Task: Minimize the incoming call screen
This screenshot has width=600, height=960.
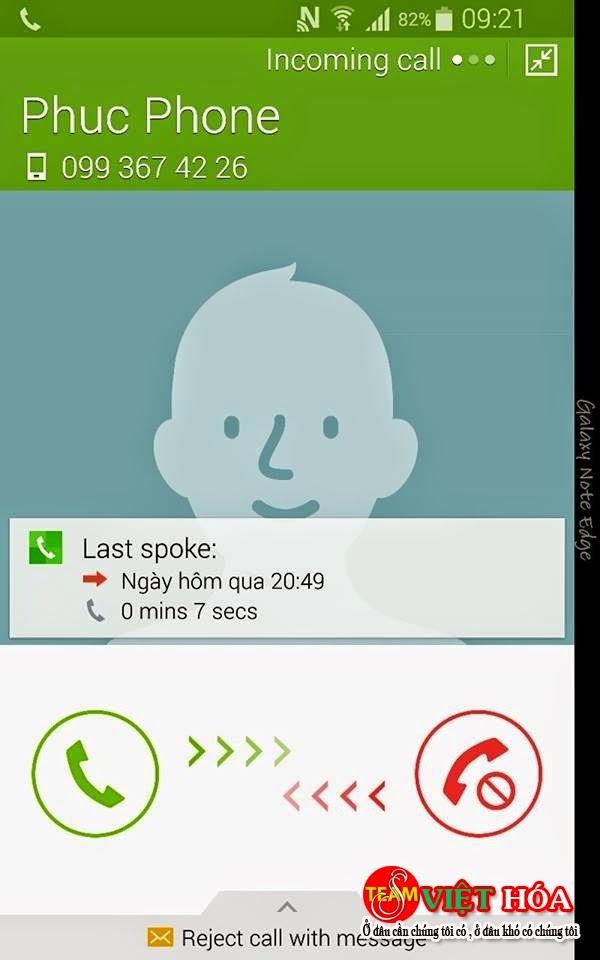Action: (542, 60)
